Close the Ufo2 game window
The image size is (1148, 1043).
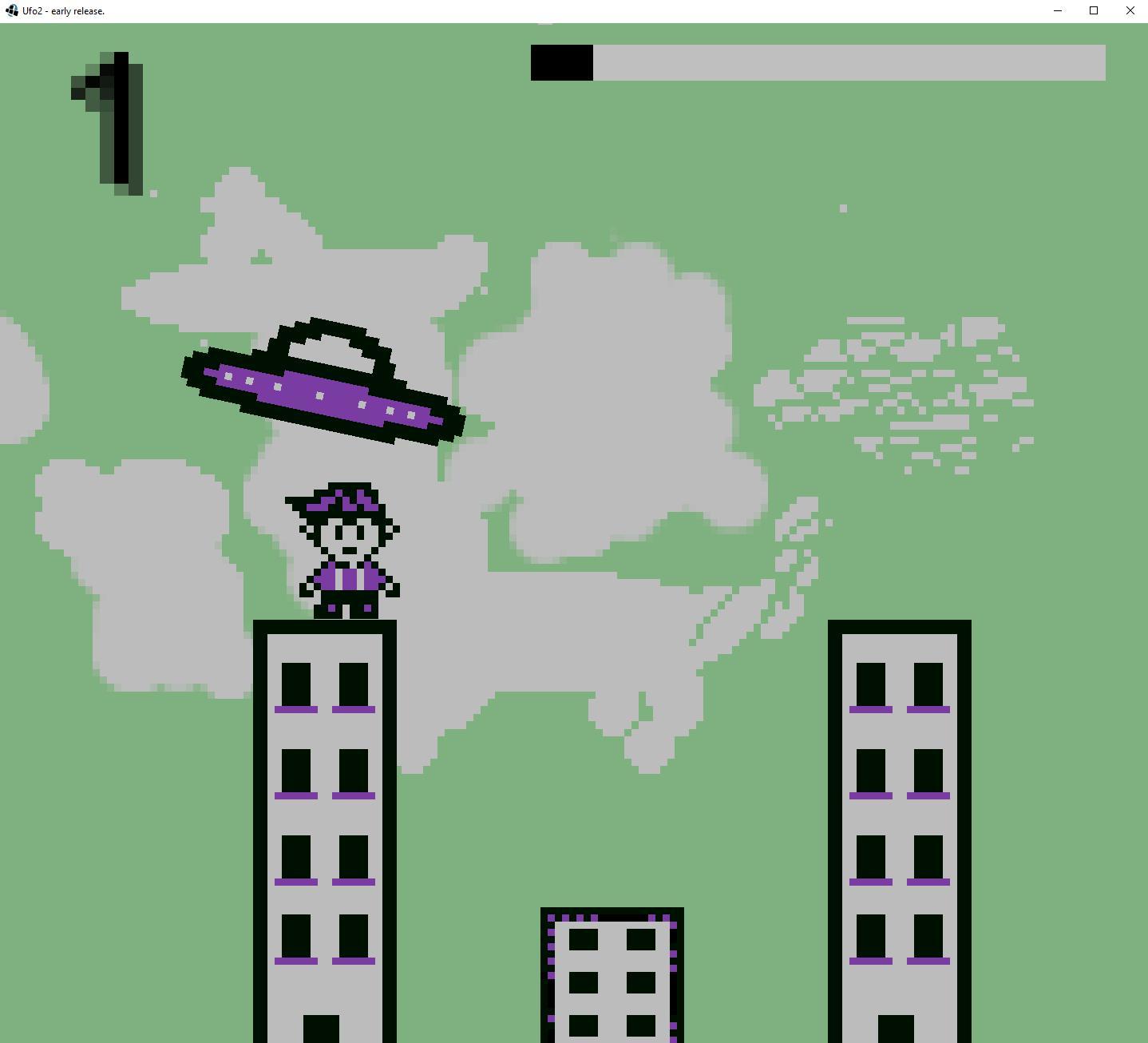pyautogui.click(x=1130, y=10)
